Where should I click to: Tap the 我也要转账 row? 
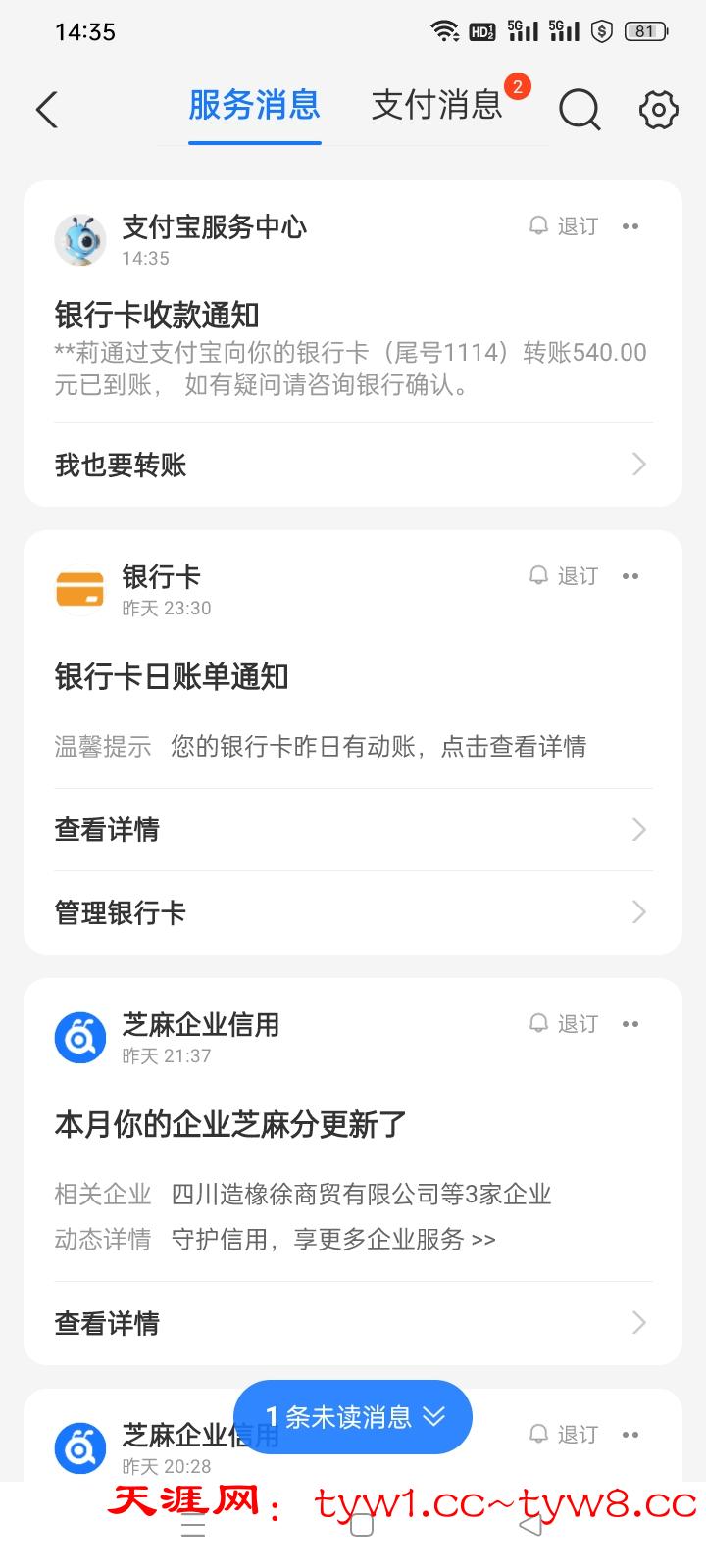tap(353, 465)
